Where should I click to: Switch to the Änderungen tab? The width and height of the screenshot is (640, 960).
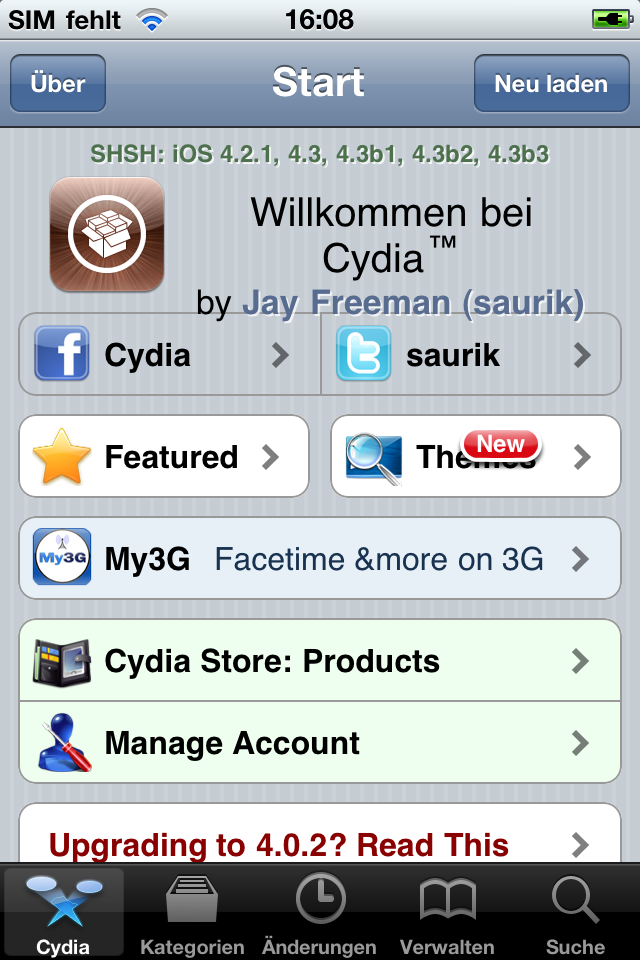[320, 912]
